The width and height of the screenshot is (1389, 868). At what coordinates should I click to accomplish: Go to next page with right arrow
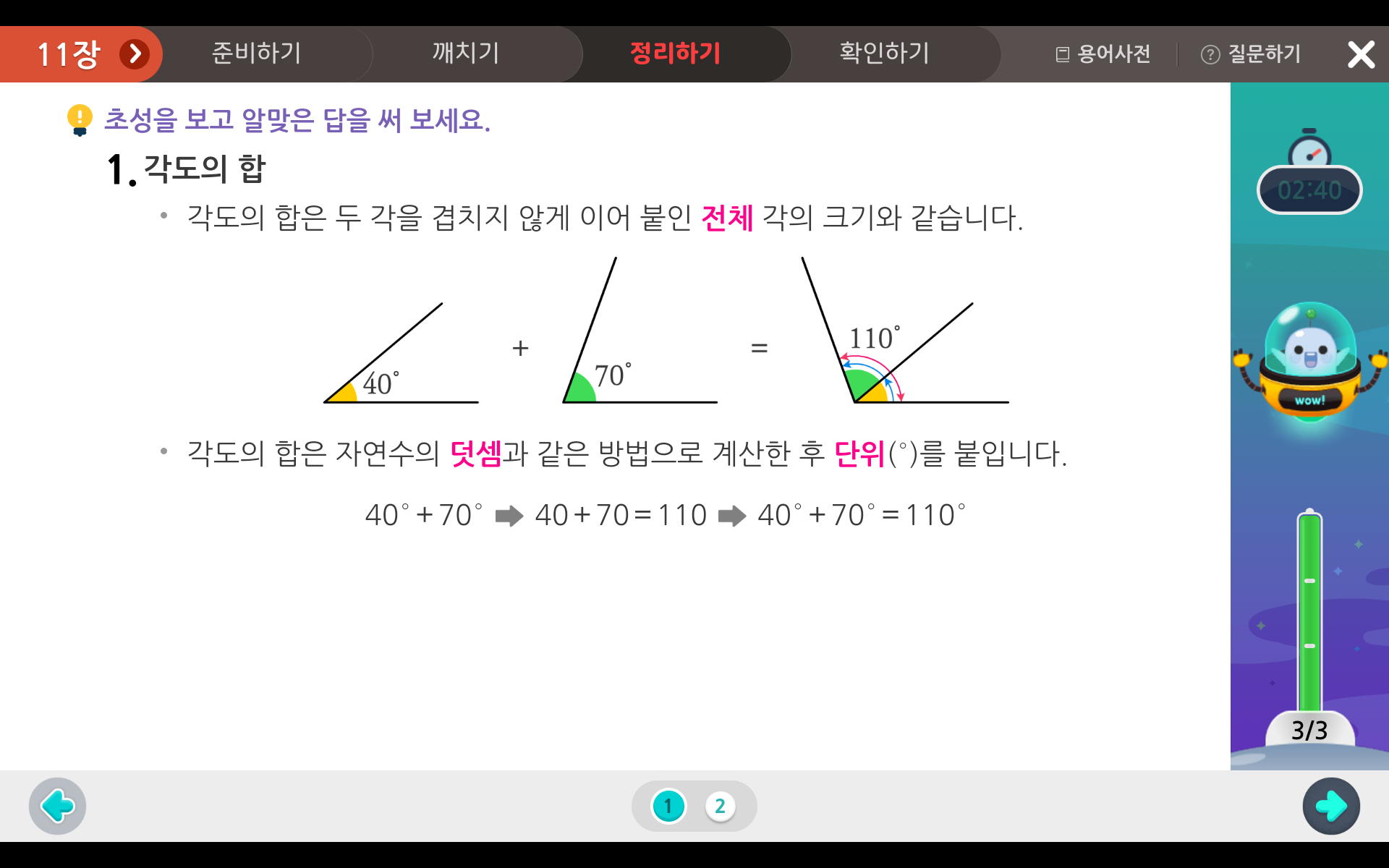[1330, 806]
